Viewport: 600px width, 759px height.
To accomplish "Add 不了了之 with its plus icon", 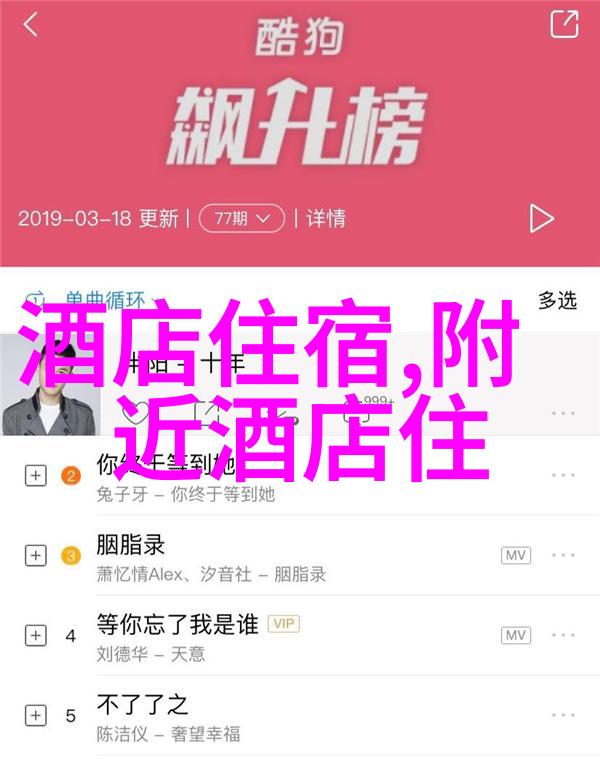I will click(x=35, y=715).
